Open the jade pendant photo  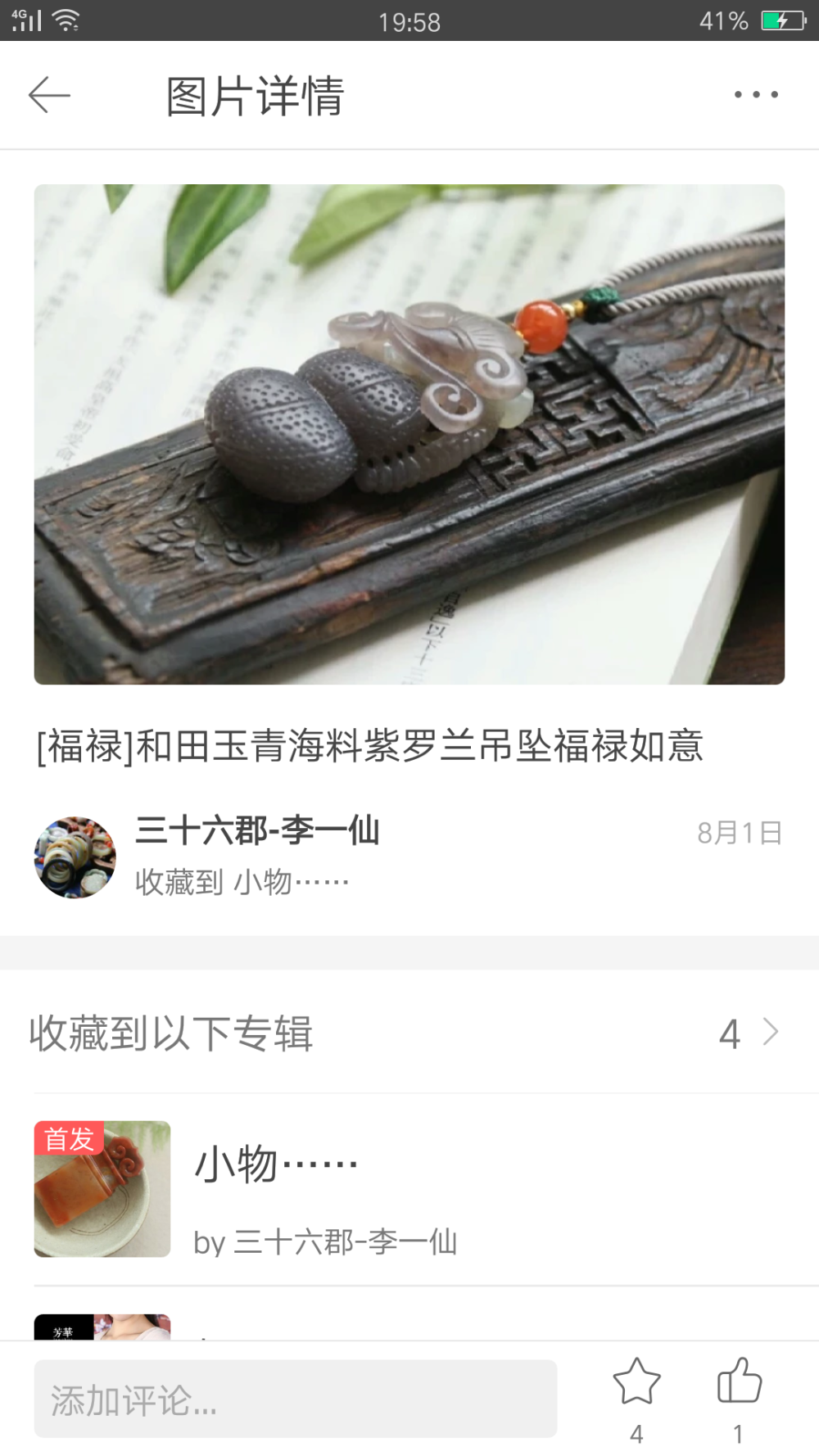(x=409, y=434)
